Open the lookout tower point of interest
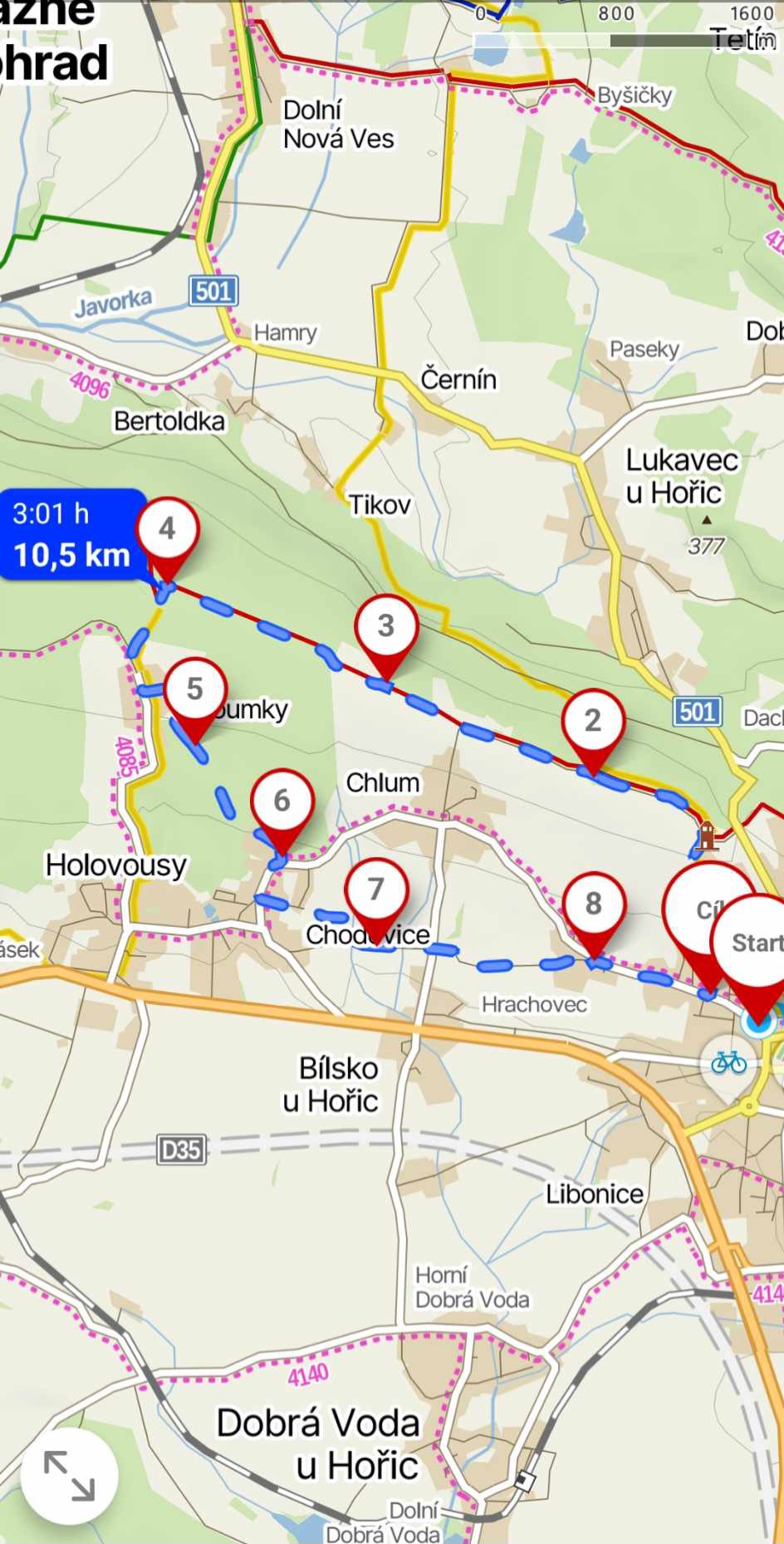Image resolution: width=784 pixels, height=1544 pixels. [708, 835]
